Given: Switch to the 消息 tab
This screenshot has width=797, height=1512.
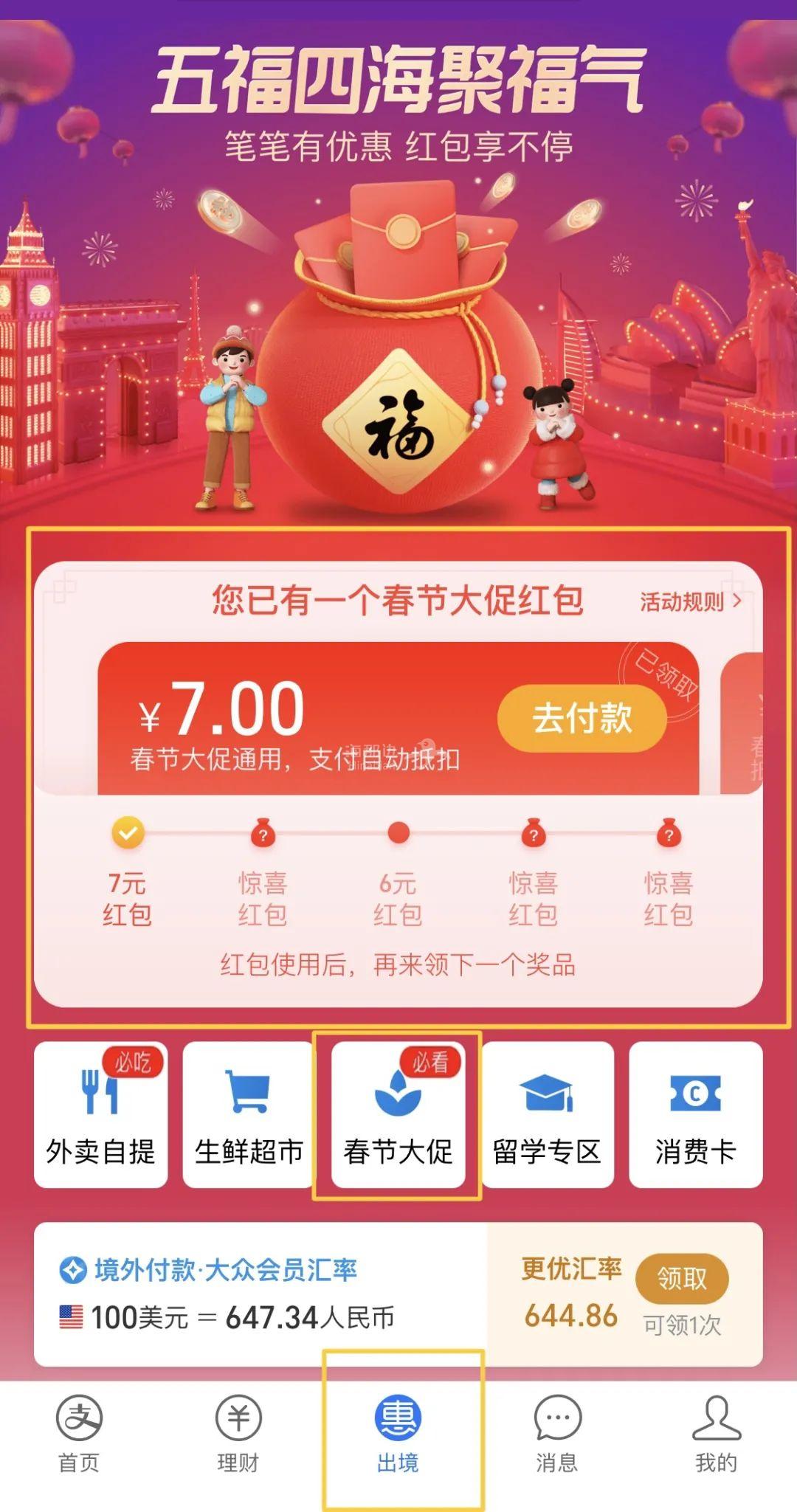Looking at the screenshot, I should [557, 1433].
